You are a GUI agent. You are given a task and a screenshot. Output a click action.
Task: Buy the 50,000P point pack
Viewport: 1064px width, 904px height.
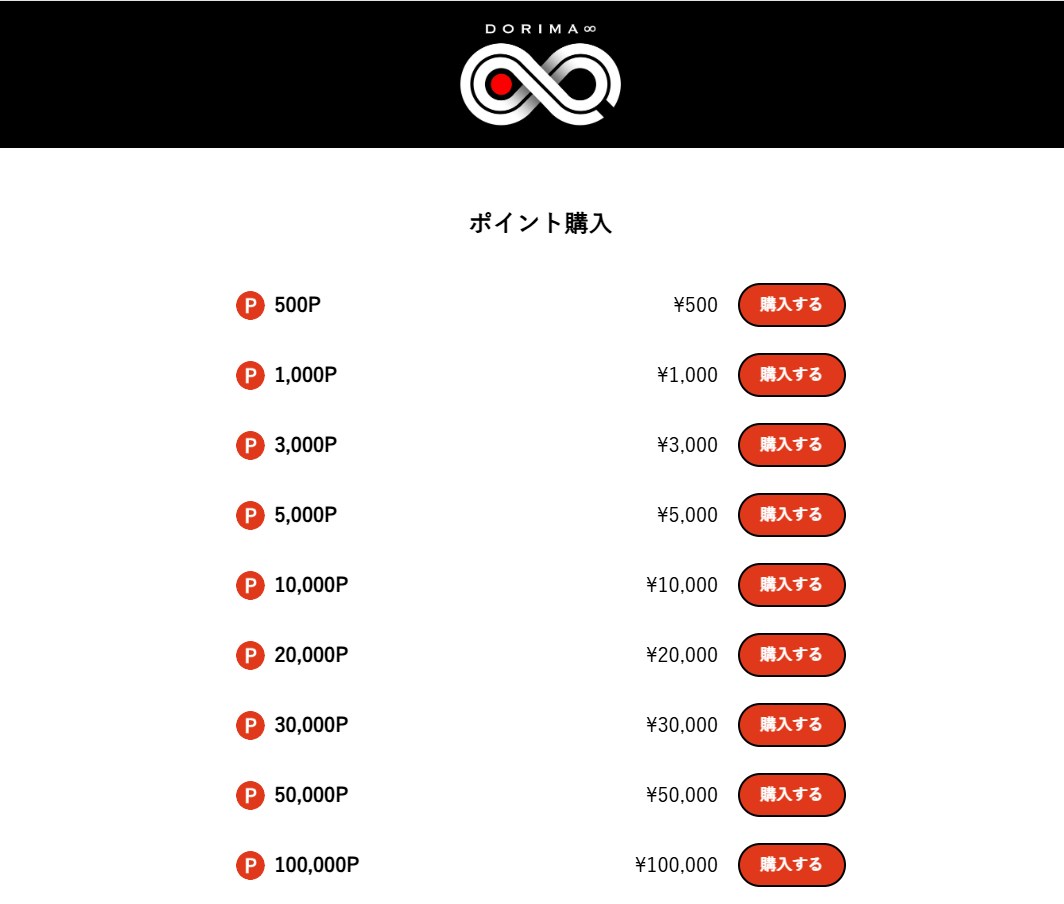coord(791,795)
